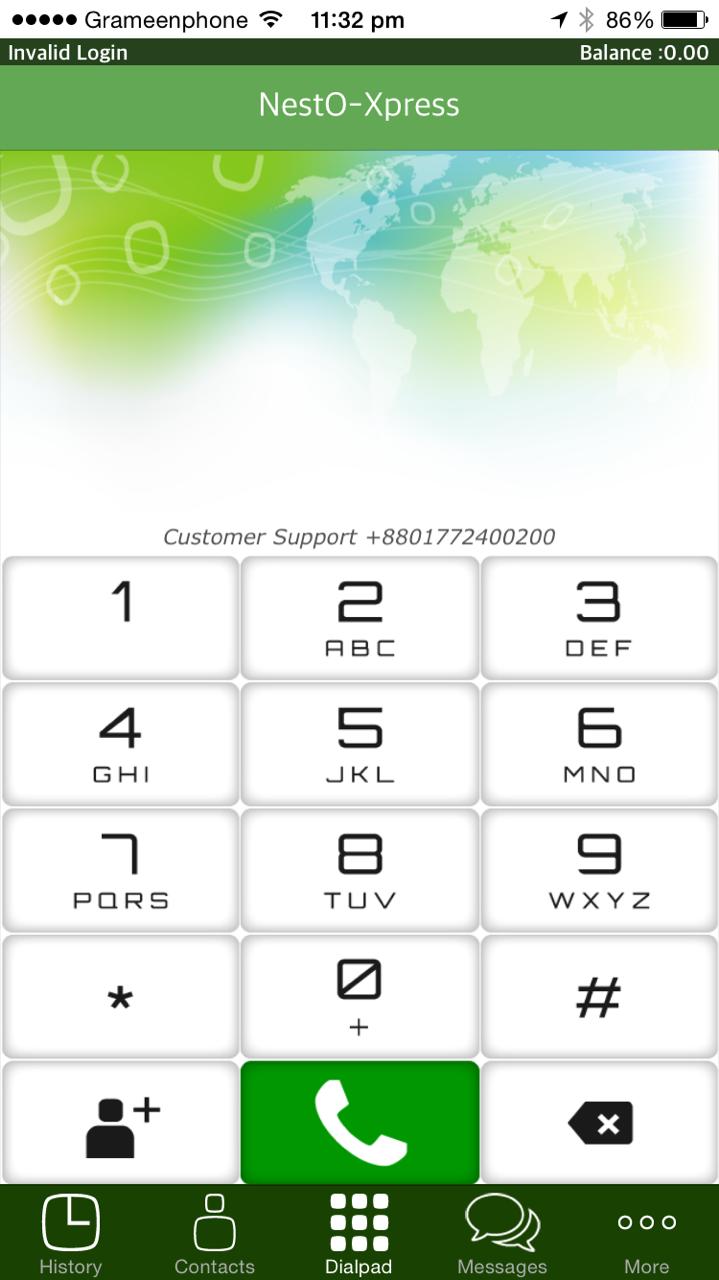The image size is (719, 1280).
Task: Tap the 4 GHI key
Action: [121, 744]
